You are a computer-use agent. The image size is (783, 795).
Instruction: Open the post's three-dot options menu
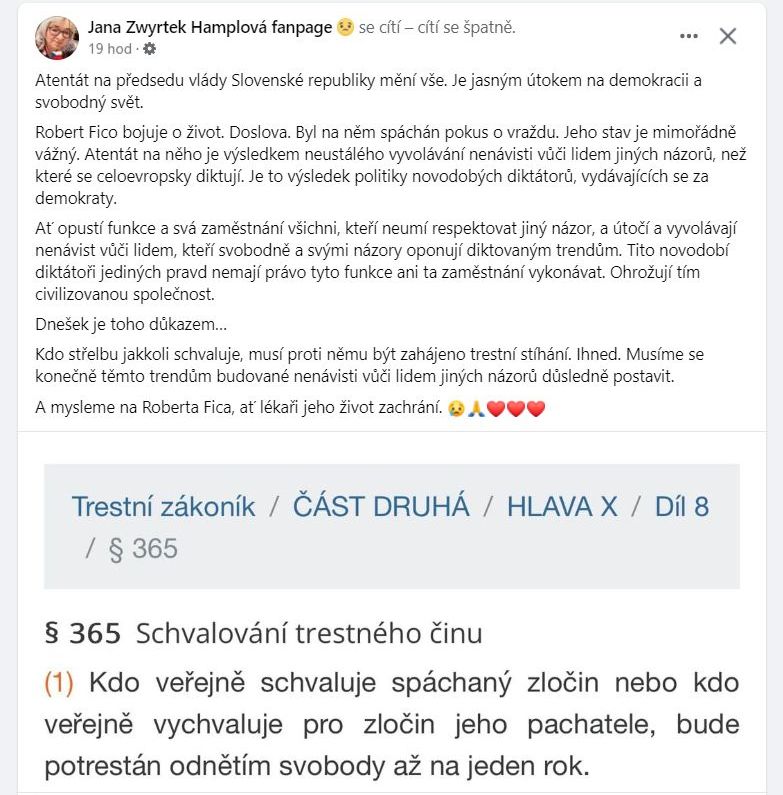point(689,37)
